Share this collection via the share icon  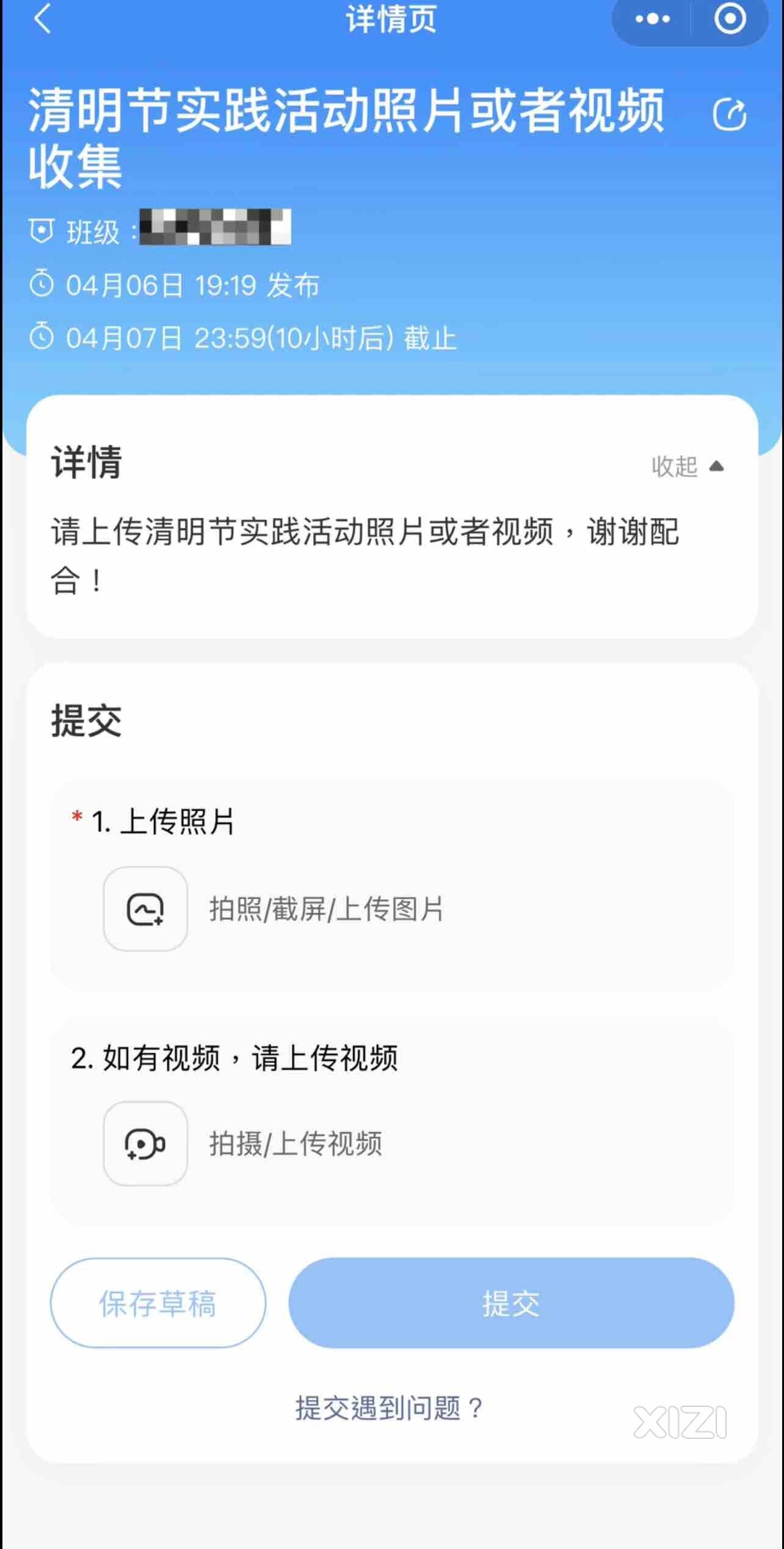click(x=730, y=114)
